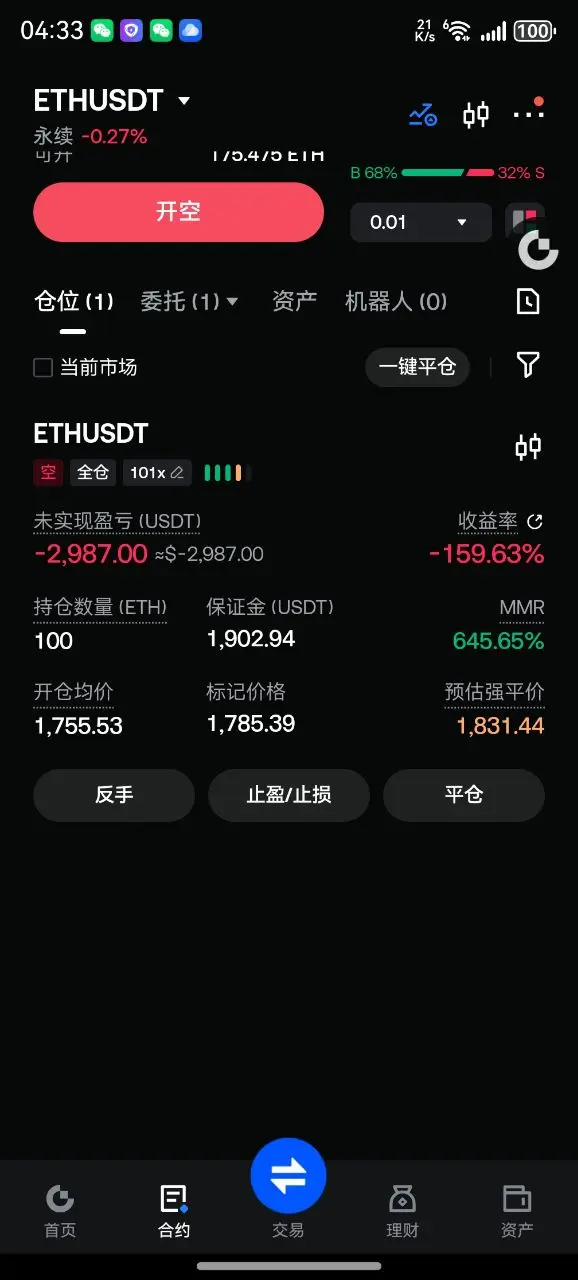Switch to the 理财 tab
578x1280 pixels.
402,1211
